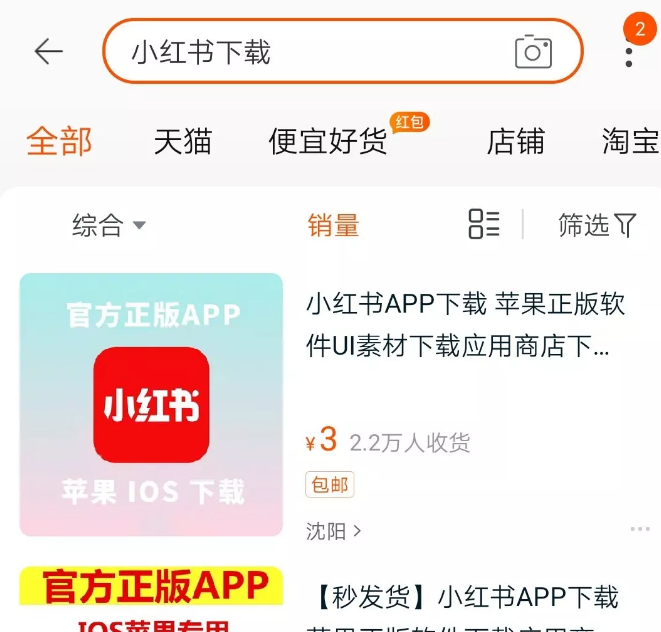Expand the 综合 sort dropdown
This screenshot has height=632, width=661.
click(x=108, y=226)
